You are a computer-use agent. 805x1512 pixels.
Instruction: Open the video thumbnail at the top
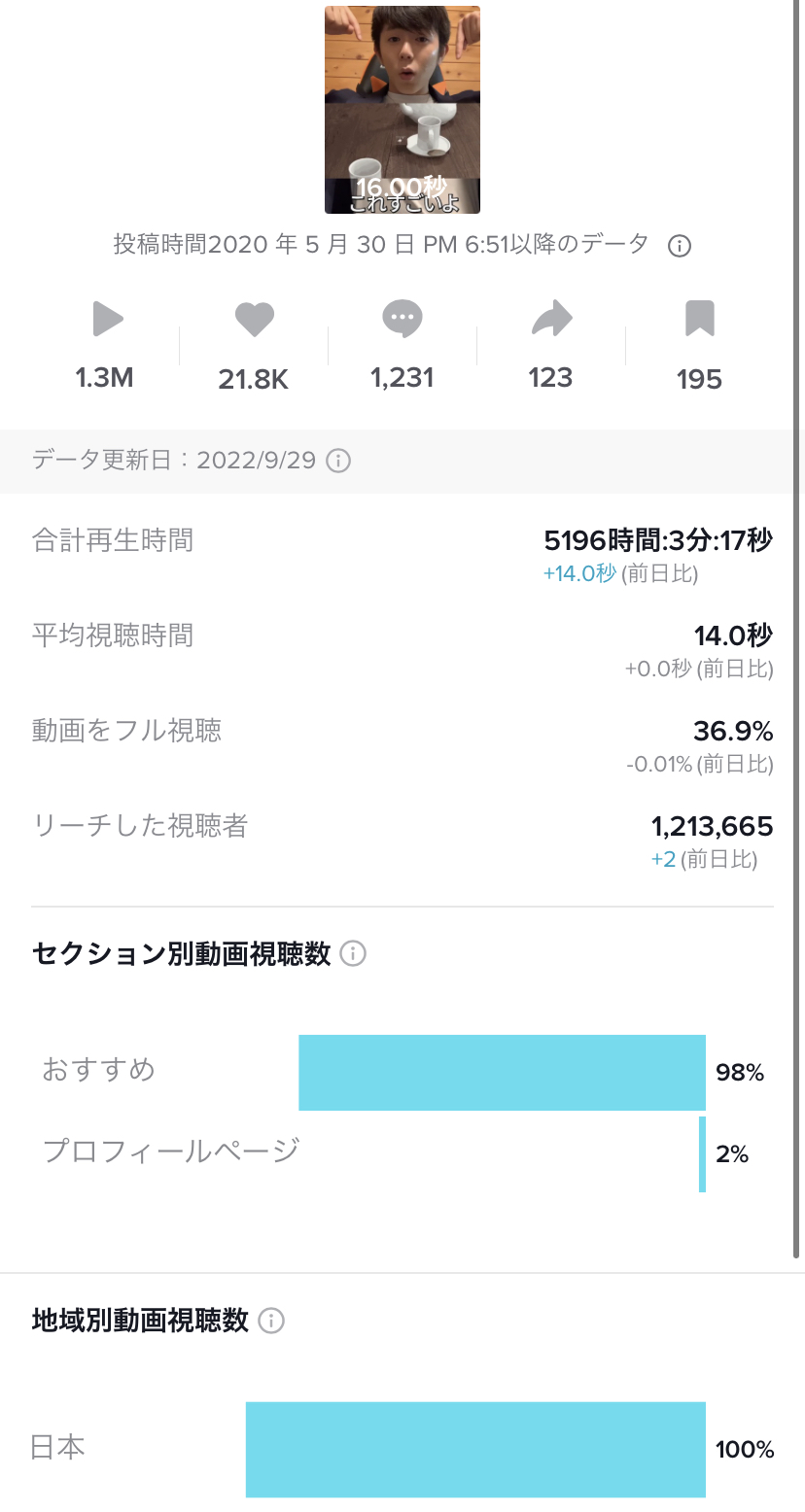(x=402, y=109)
